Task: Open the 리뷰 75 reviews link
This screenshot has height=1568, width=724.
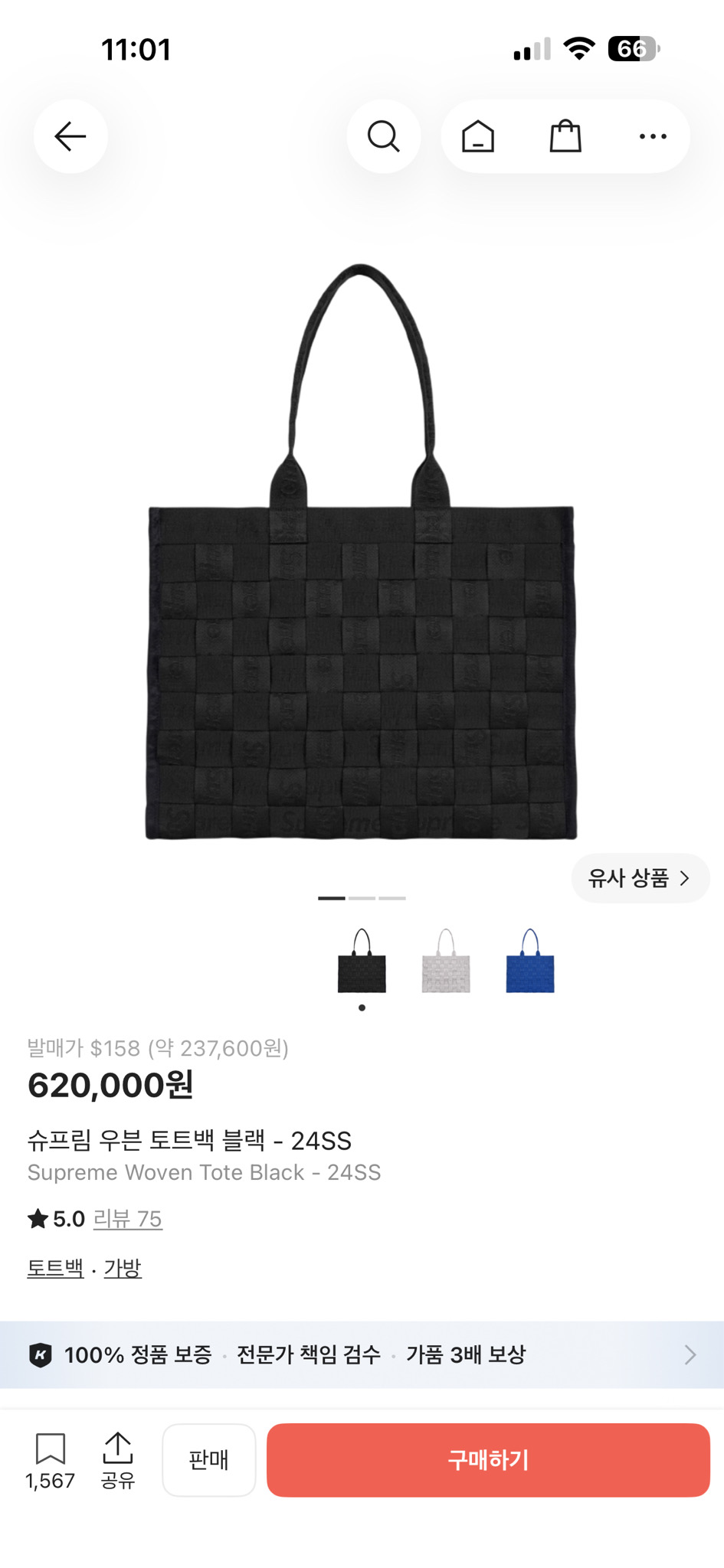Action: pyautogui.click(x=128, y=1219)
